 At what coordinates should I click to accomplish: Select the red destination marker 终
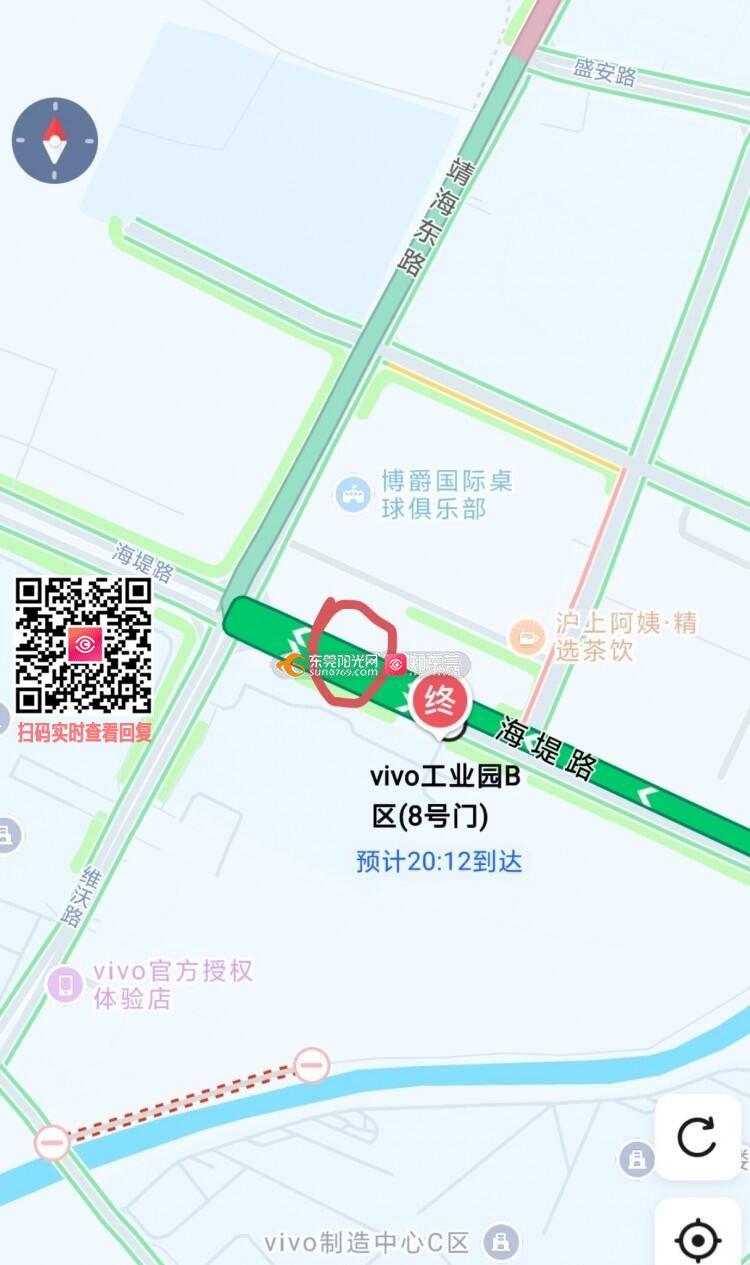tap(441, 700)
